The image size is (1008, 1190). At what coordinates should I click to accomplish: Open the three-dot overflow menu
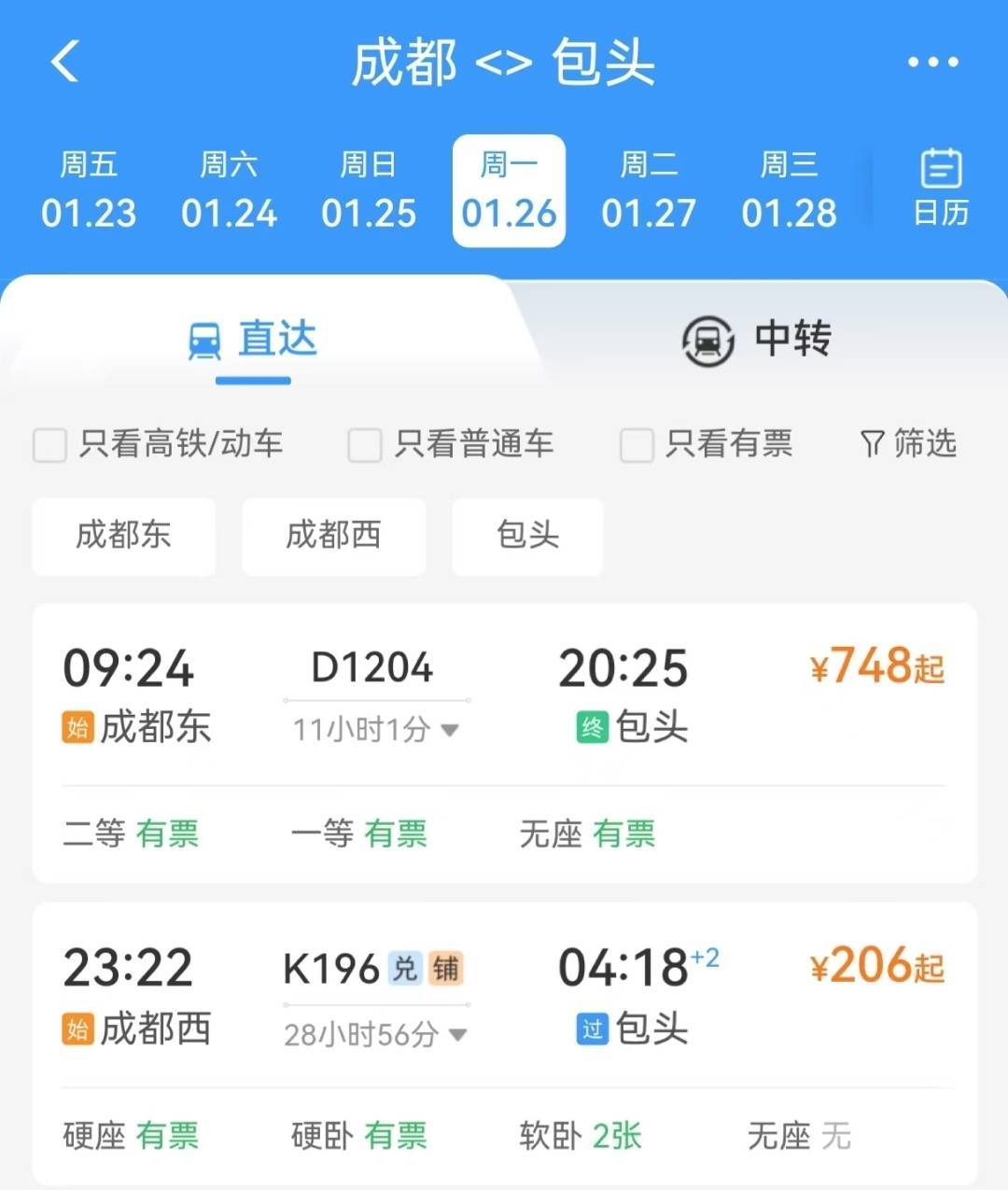(932, 63)
